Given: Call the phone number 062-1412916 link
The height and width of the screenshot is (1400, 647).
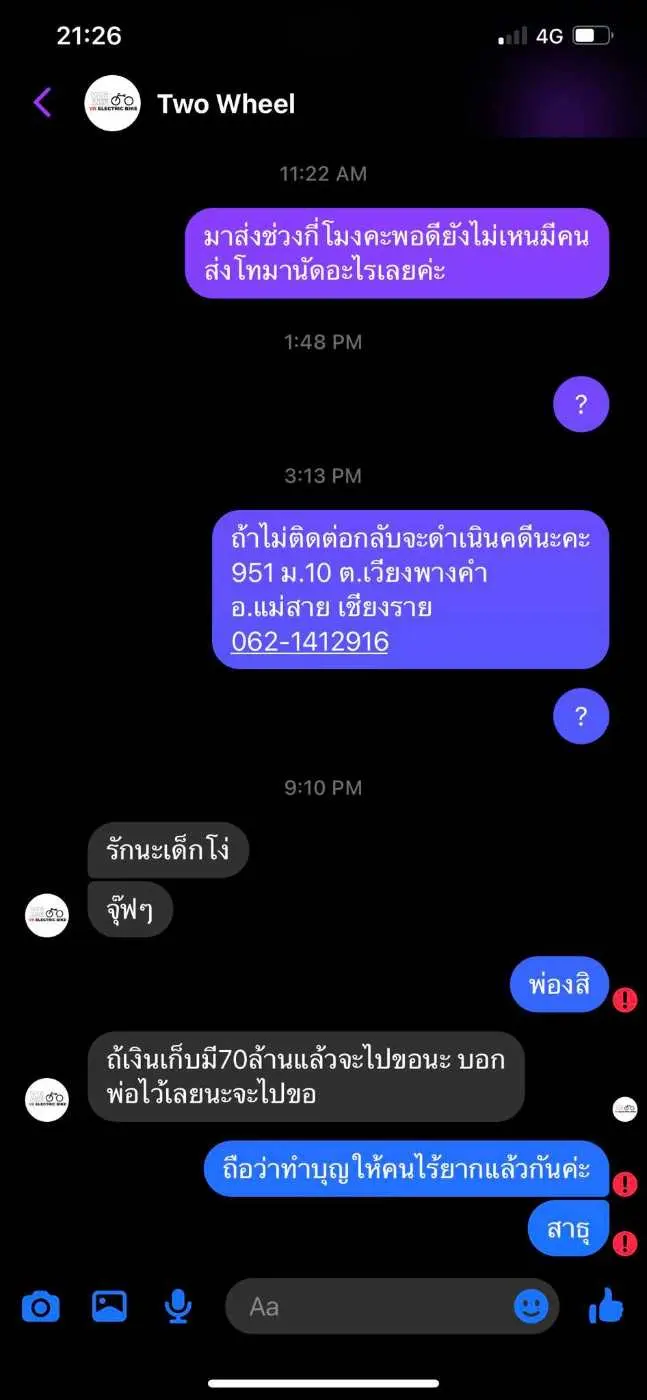Looking at the screenshot, I should coord(309,641).
